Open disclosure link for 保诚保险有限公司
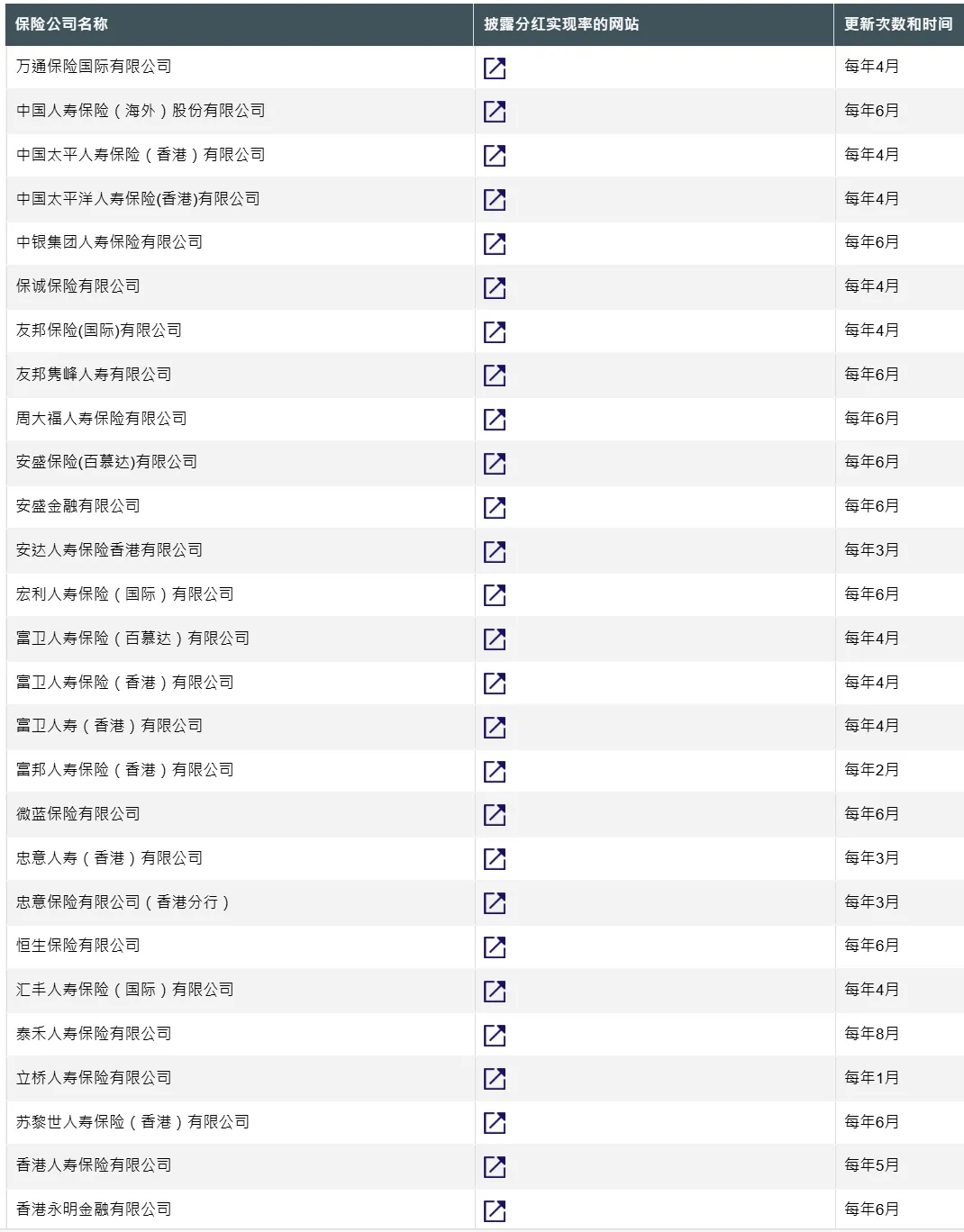The width and height of the screenshot is (964, 1232). click(x=495, y=286)
